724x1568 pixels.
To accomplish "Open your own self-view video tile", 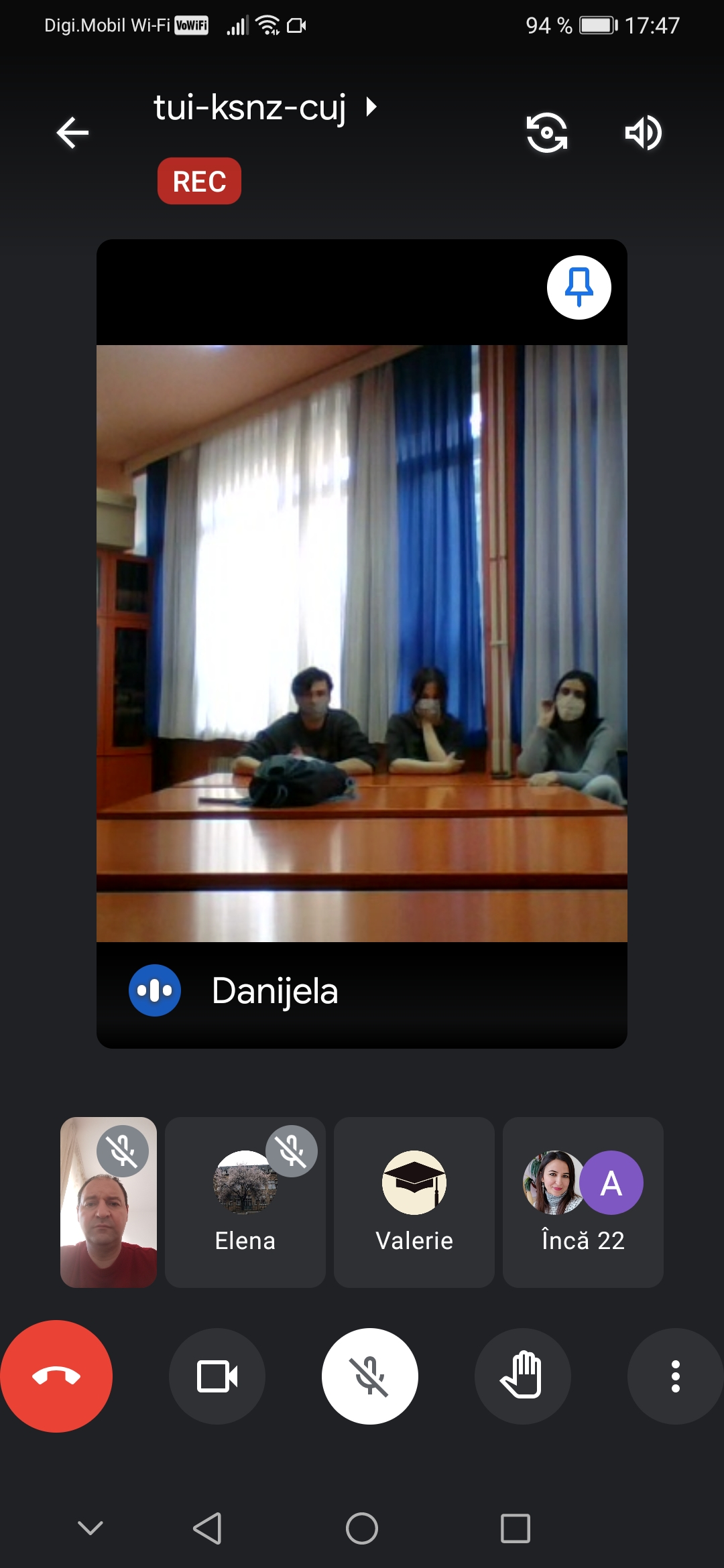I will coord(109,1201).
